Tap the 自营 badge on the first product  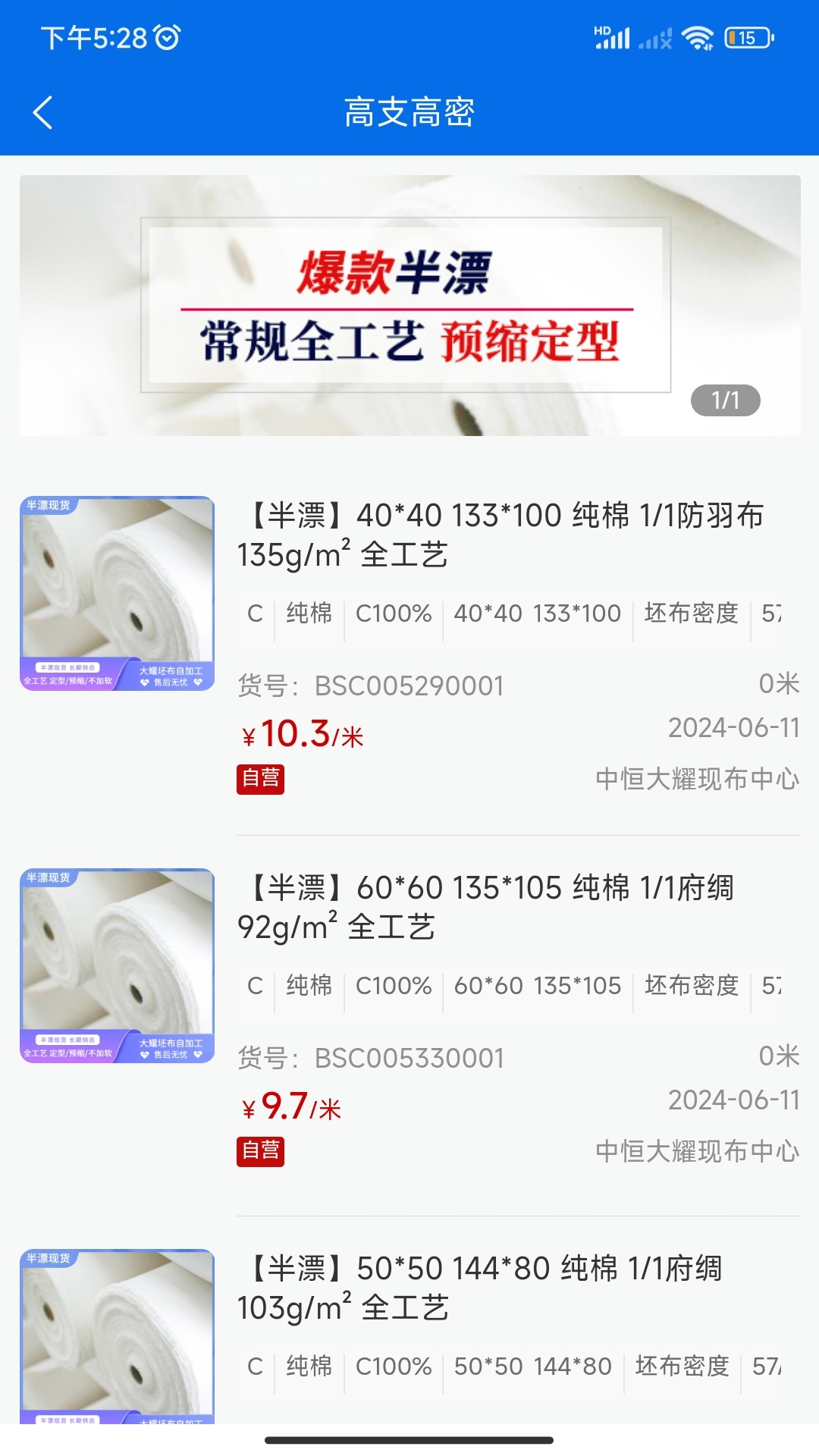point(260,778)
